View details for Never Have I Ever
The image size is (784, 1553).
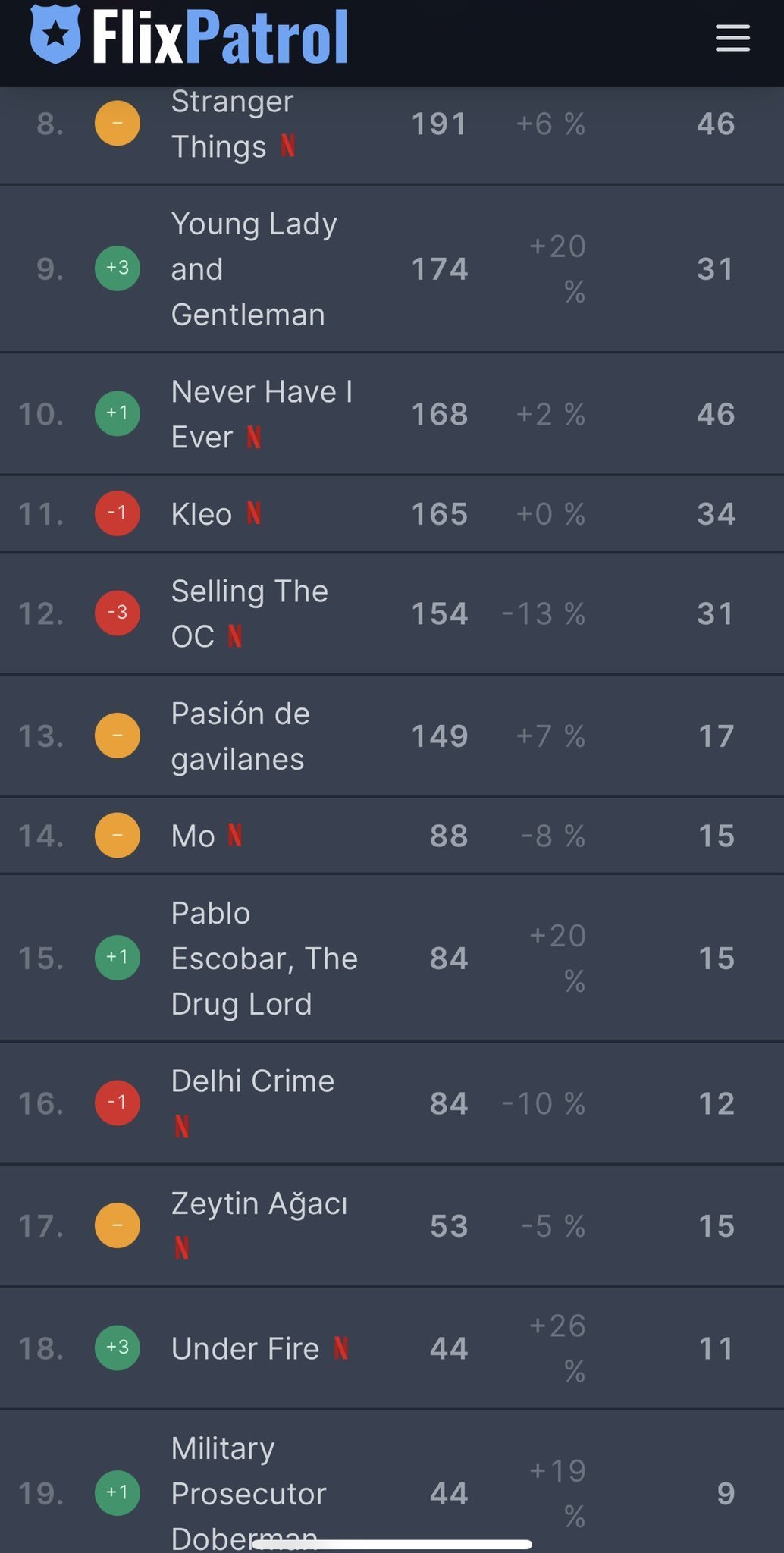pos(261,414)
